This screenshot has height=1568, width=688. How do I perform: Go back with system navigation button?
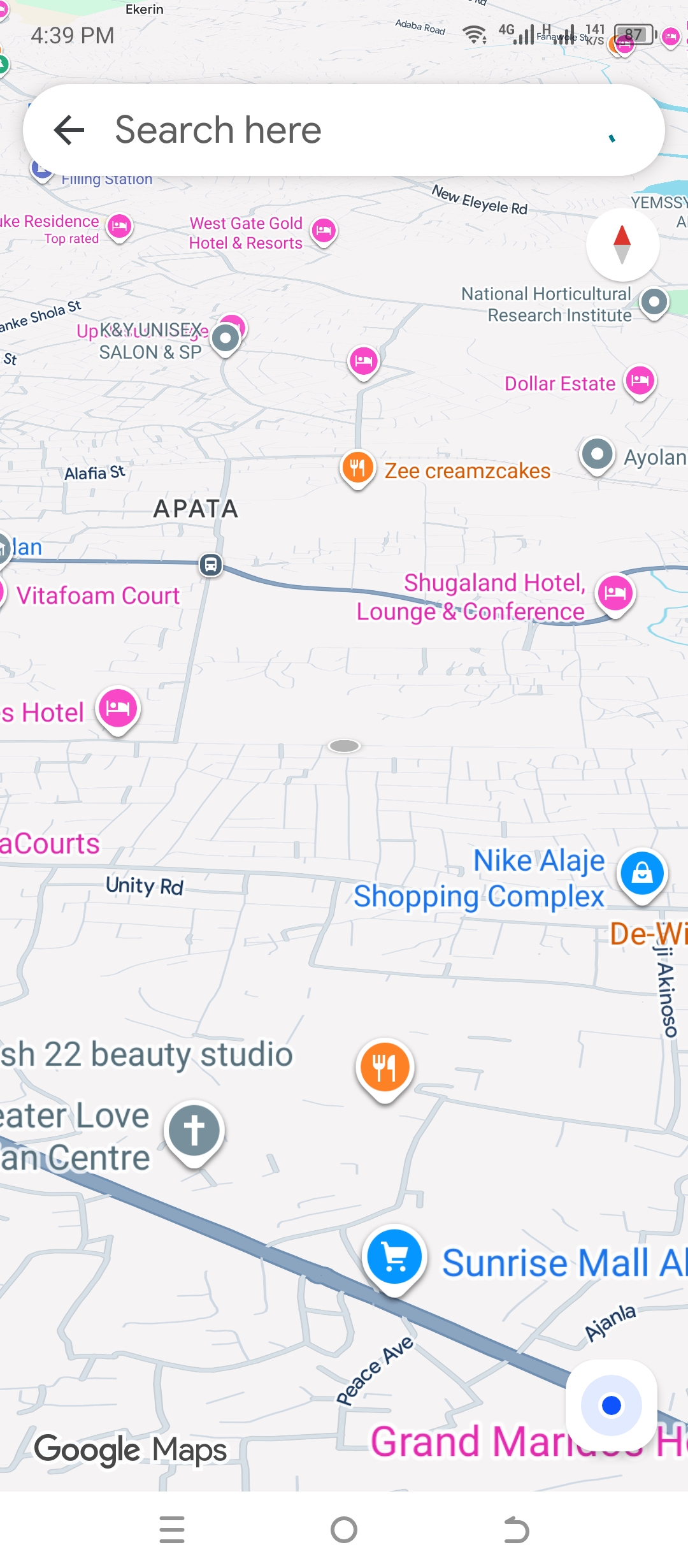tap(516, 1530)
